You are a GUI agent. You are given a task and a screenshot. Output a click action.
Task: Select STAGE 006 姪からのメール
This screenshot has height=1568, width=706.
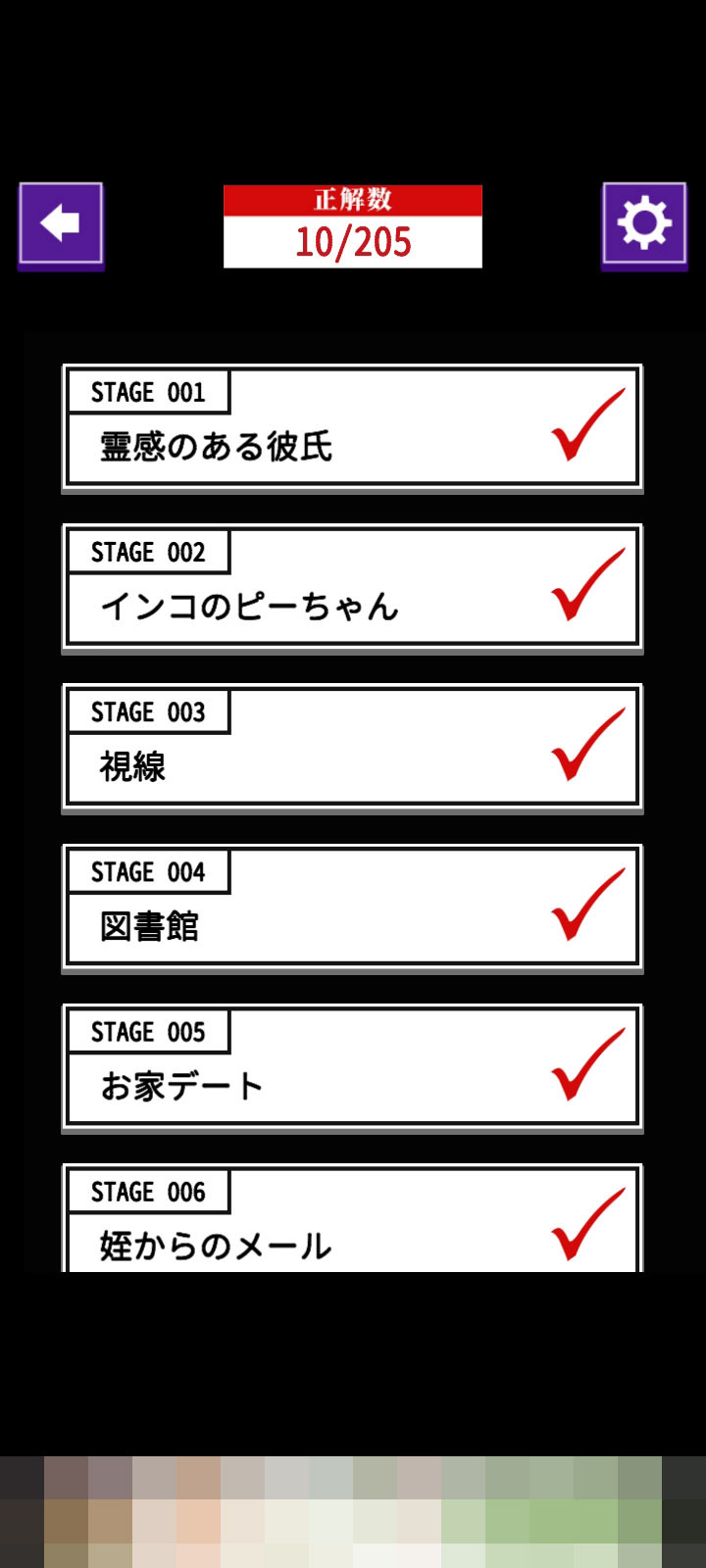click(x=352, y=1220)
